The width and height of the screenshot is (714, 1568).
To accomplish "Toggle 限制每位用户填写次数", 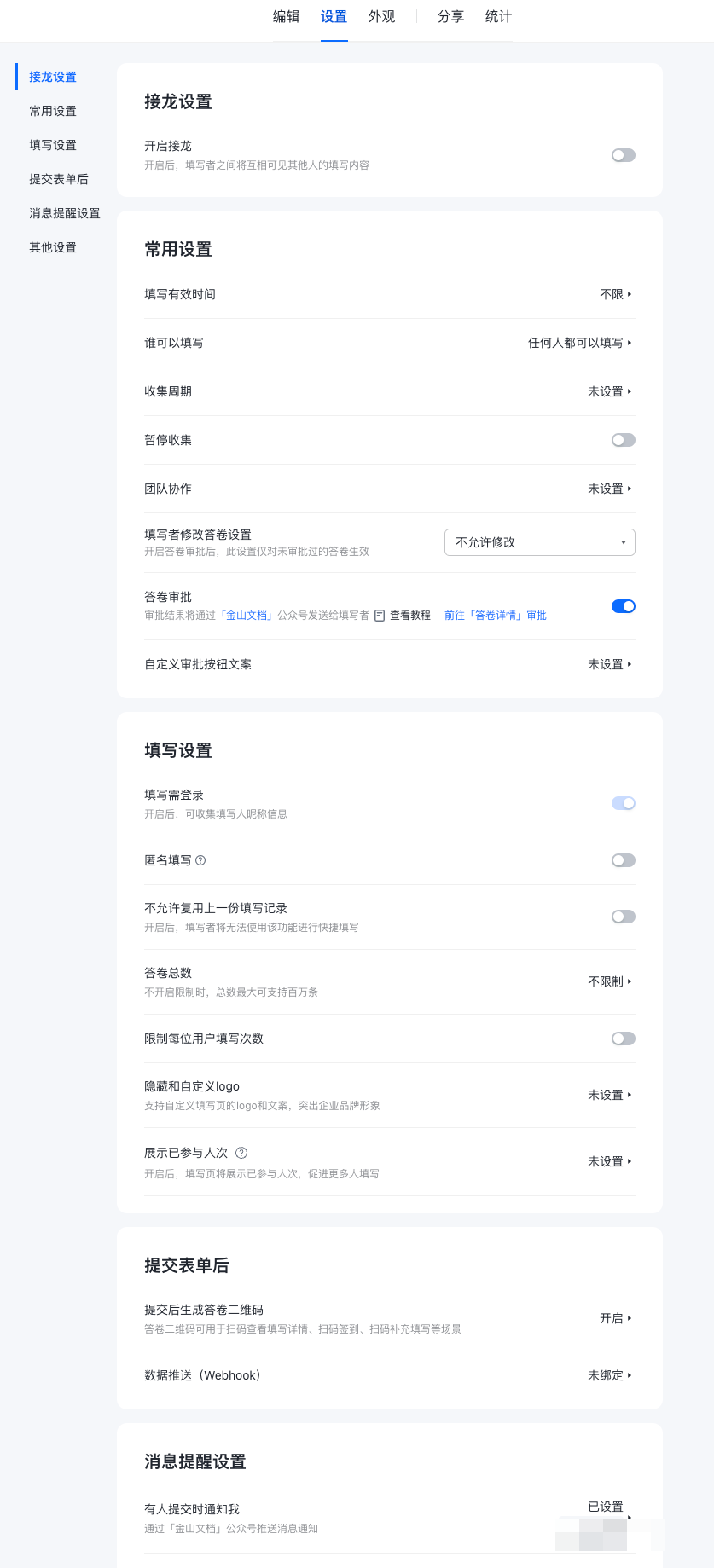I will (x=624, y=1039).
